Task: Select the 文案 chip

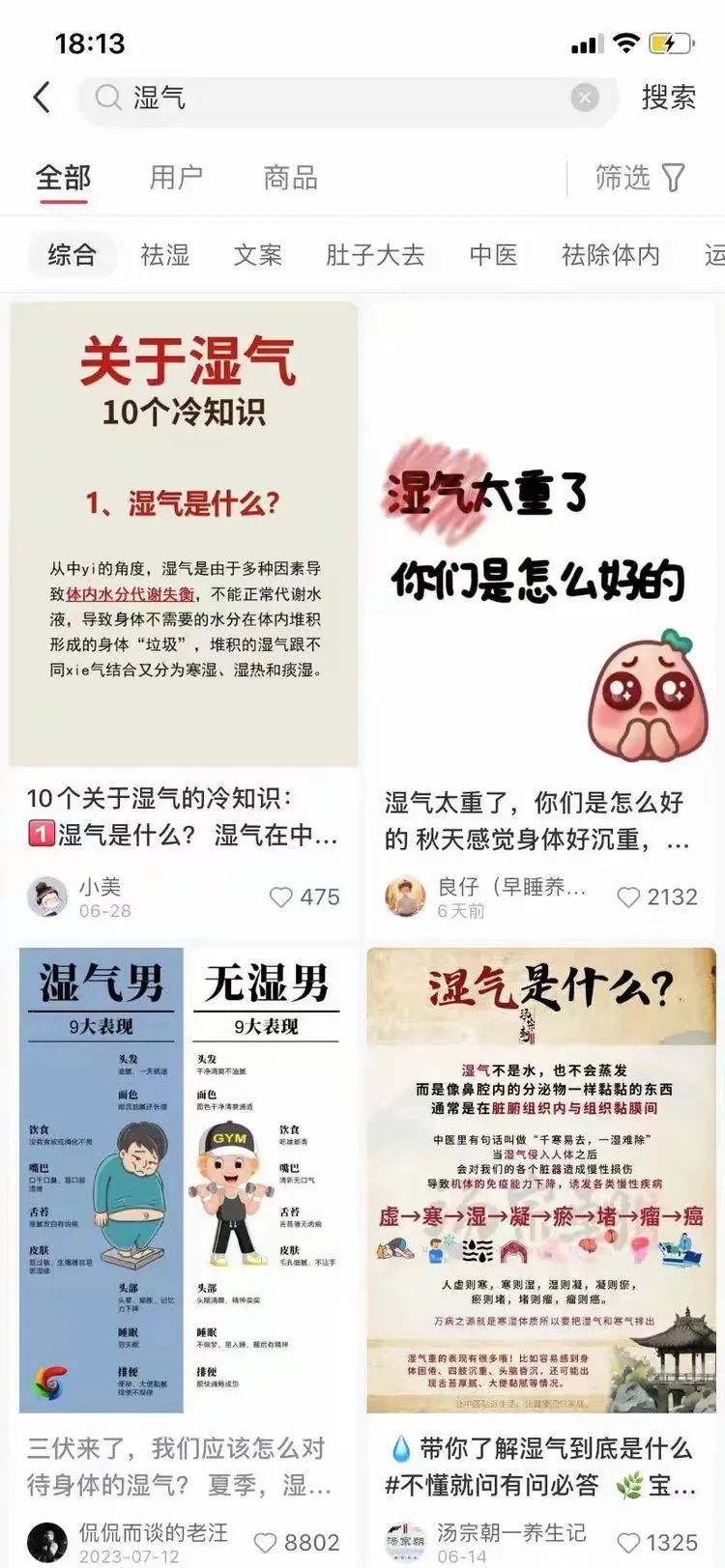Action: (x=257, y=255)
